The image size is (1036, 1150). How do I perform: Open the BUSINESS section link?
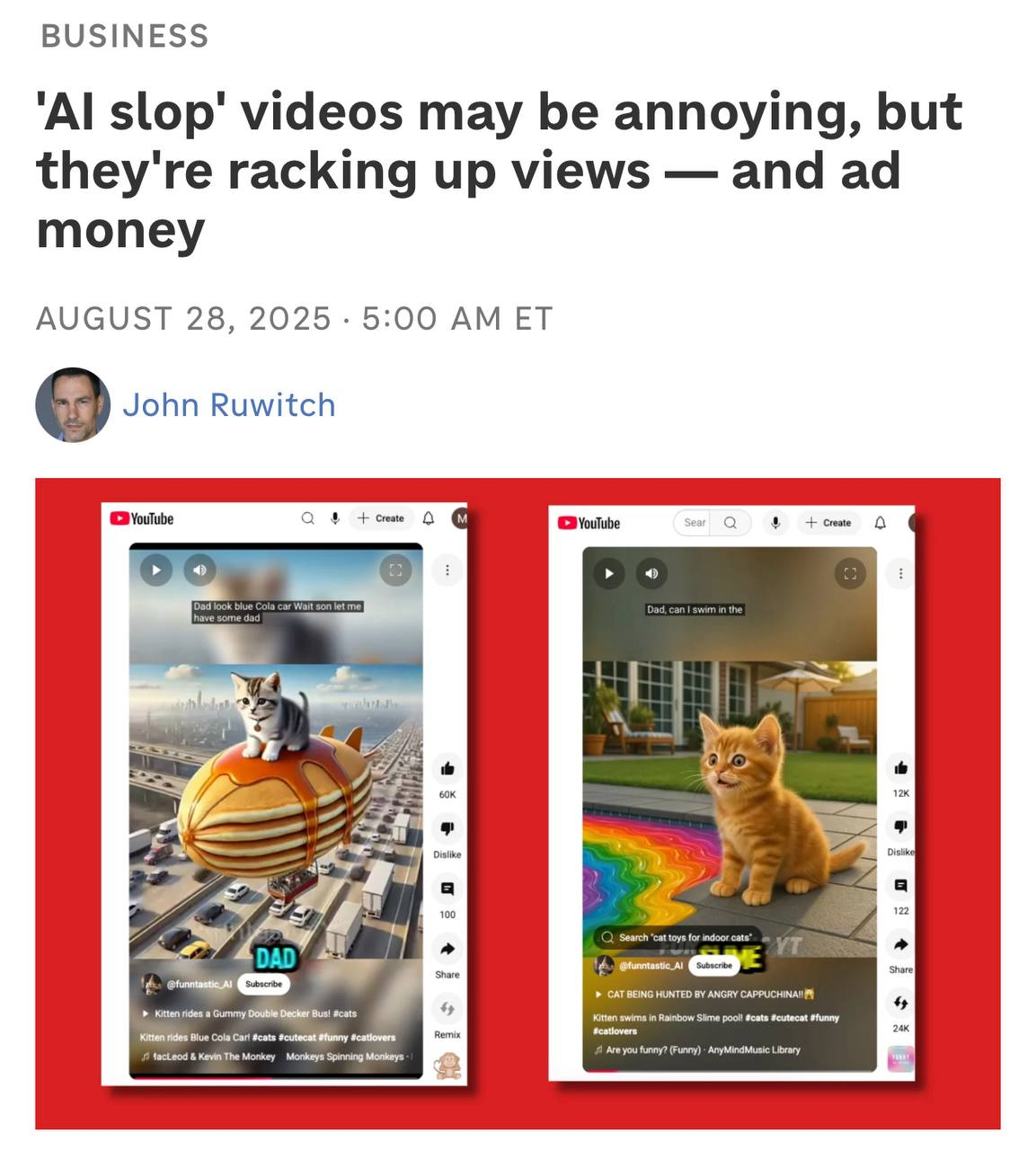pos(124,36)
